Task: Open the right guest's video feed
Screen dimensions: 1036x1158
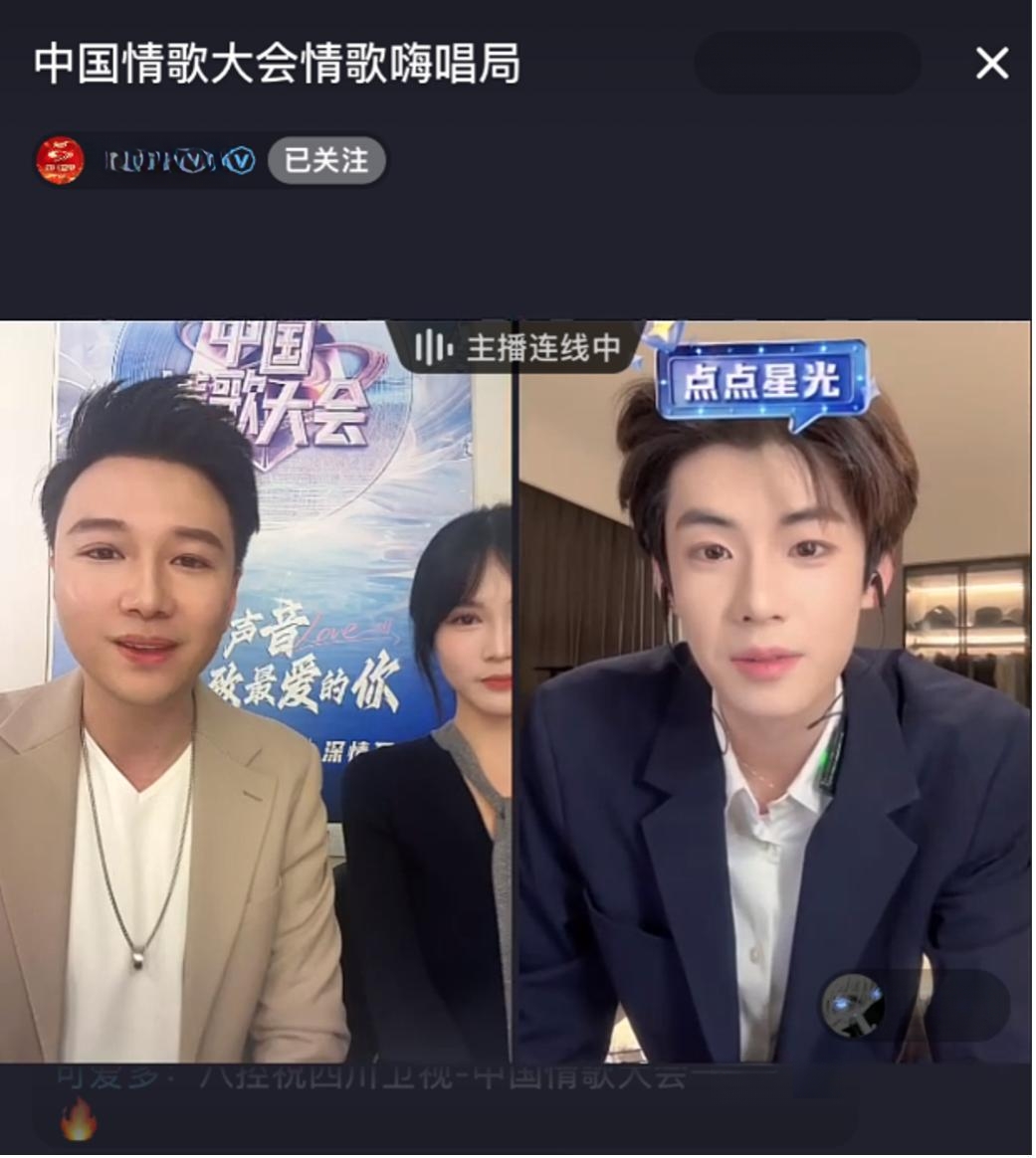Action: pyautogui.click(x=773, y=696)
